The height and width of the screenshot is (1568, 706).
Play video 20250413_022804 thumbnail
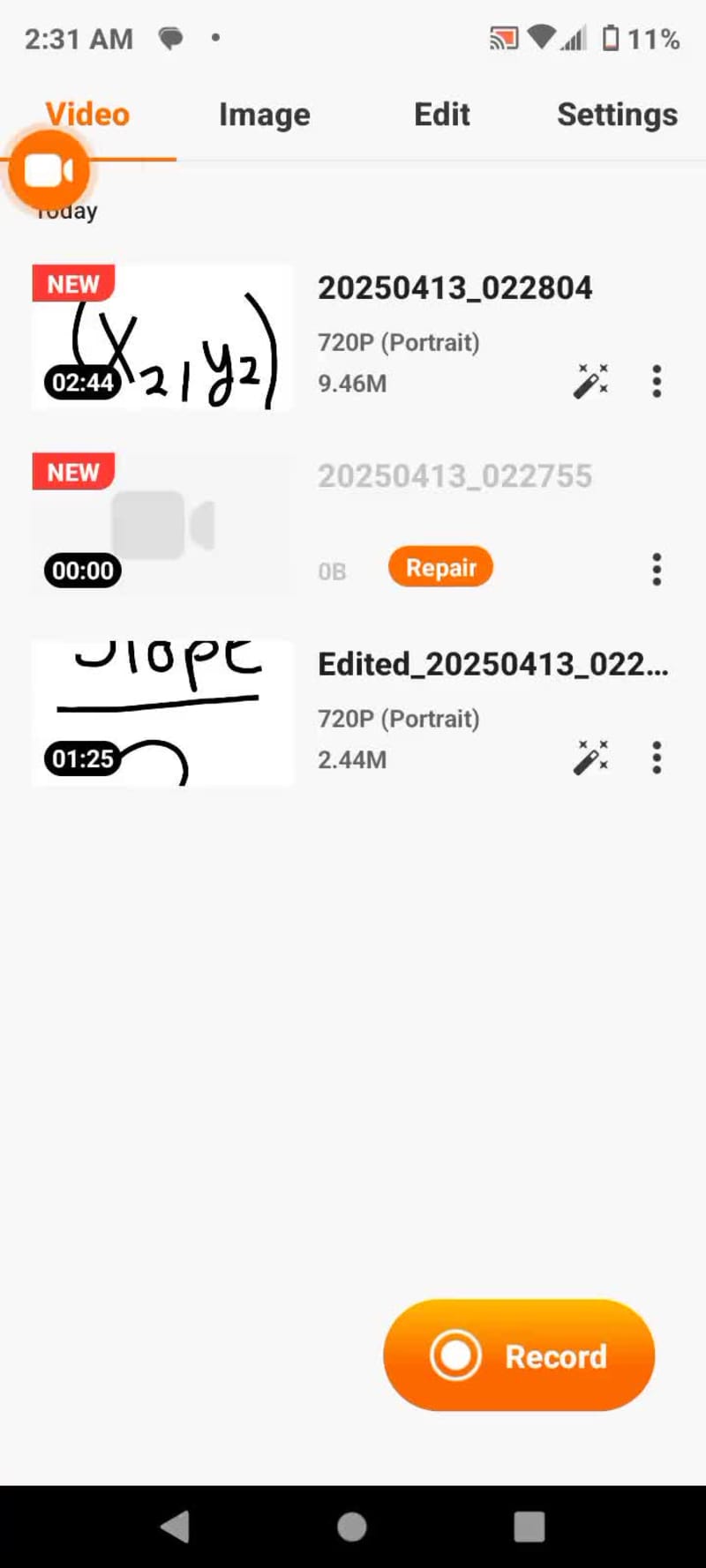click(x=162, y=338)
